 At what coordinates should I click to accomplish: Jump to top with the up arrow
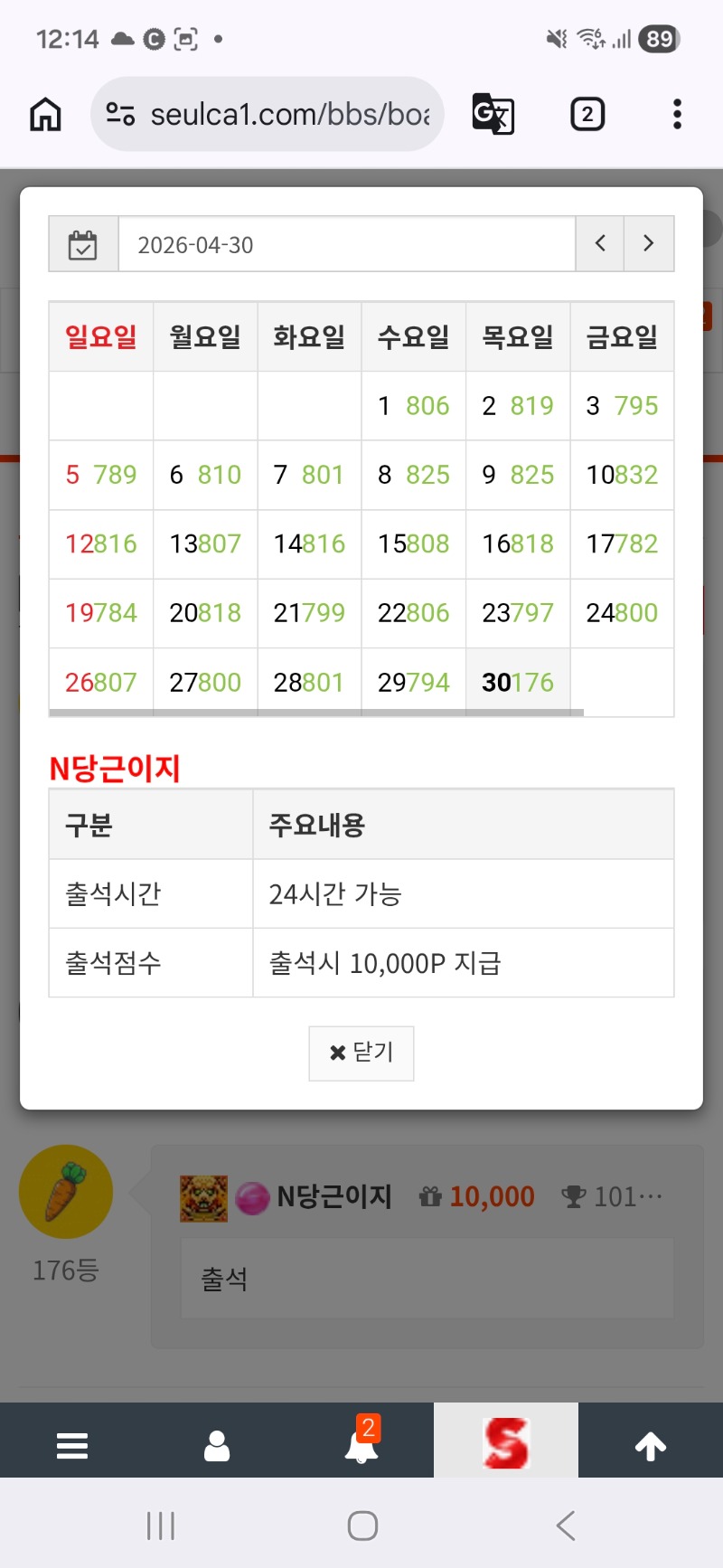tap(651, 1446)
